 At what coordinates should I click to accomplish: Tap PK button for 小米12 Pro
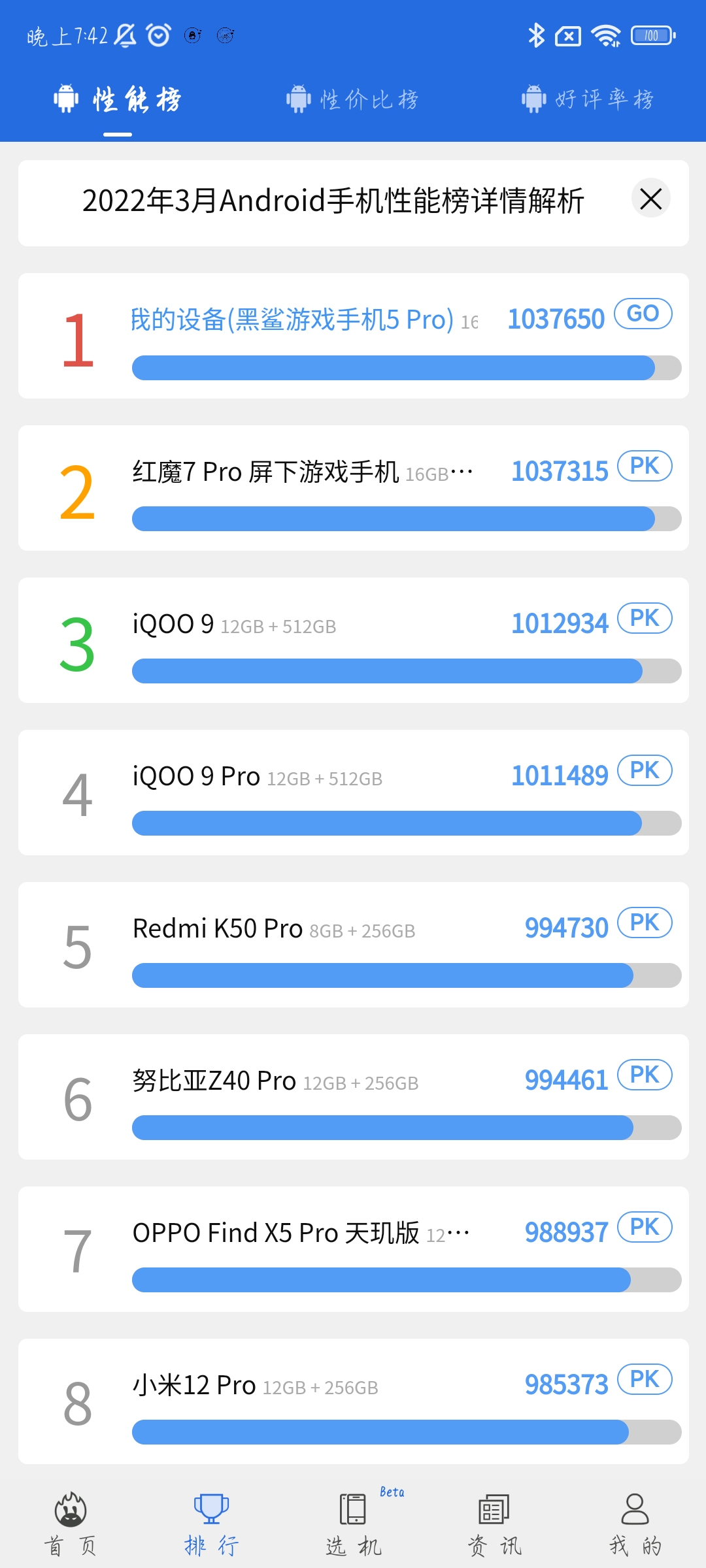point(645,1380)
